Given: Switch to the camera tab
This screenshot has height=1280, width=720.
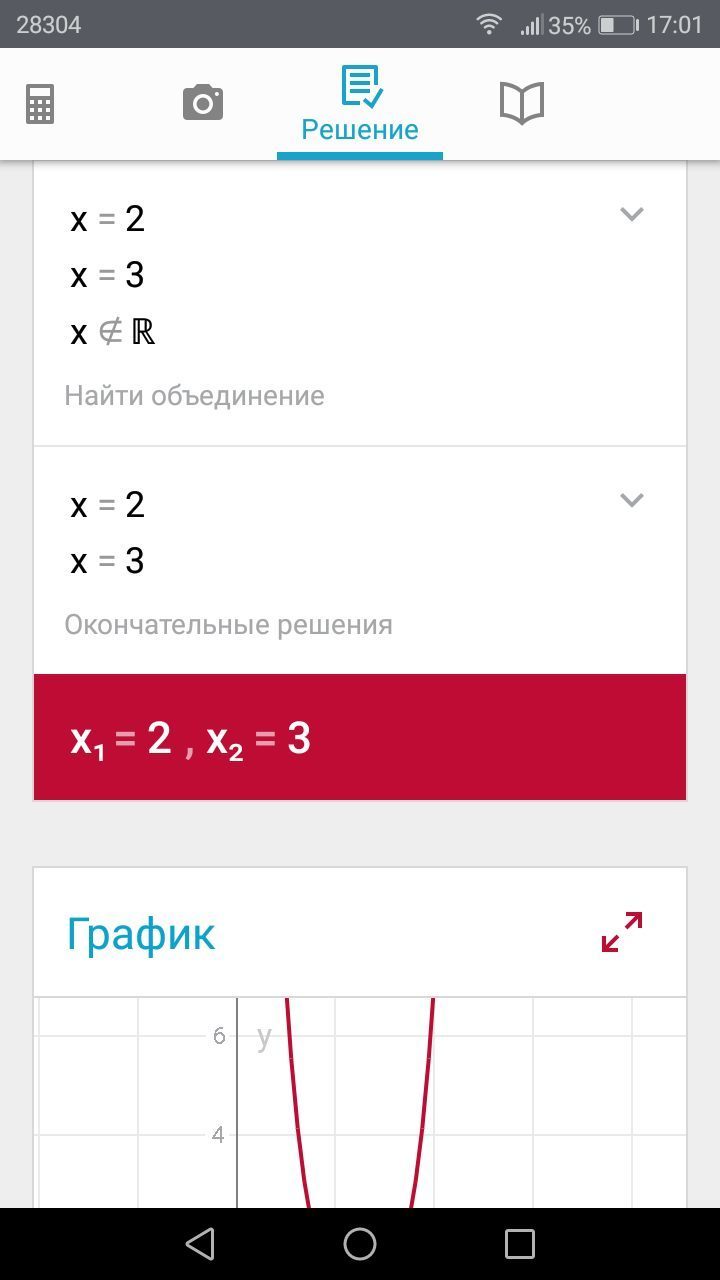Looking at the screenshot, I should click(202, 103).
